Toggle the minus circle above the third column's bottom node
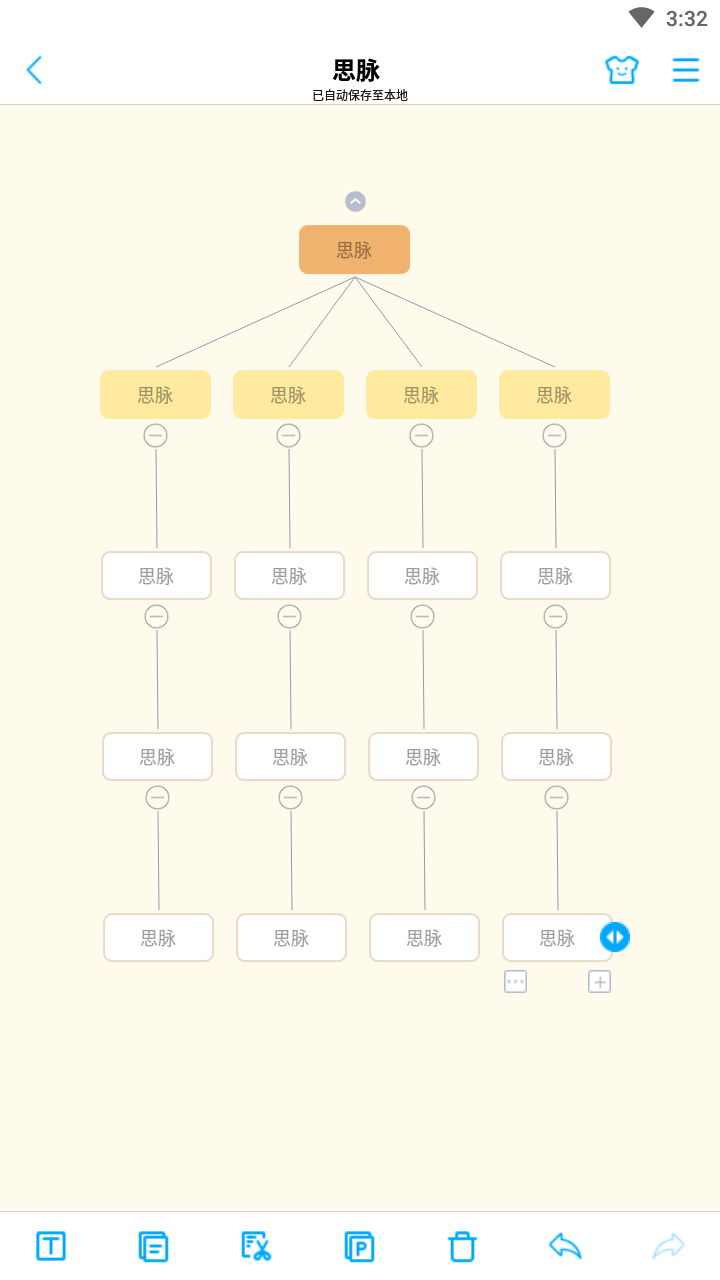 tap(422, 797)
